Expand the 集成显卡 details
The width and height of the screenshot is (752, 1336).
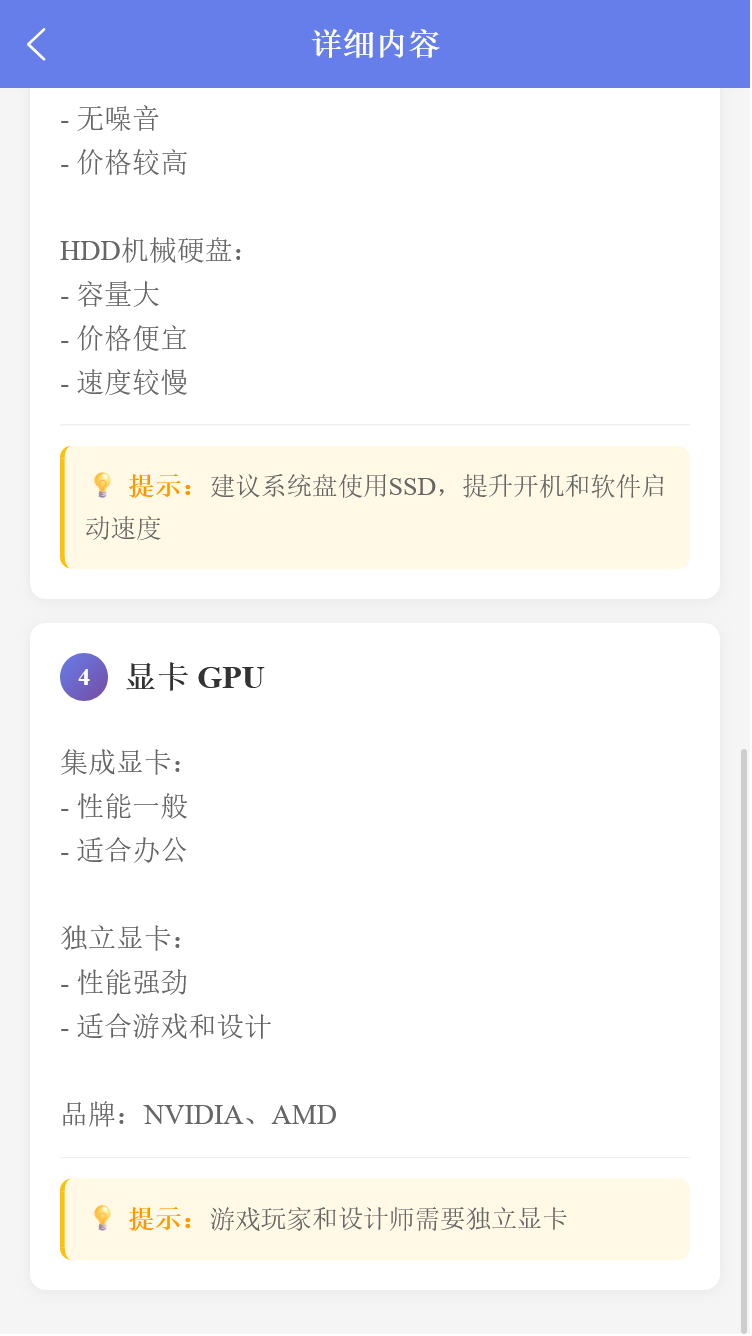120,761
